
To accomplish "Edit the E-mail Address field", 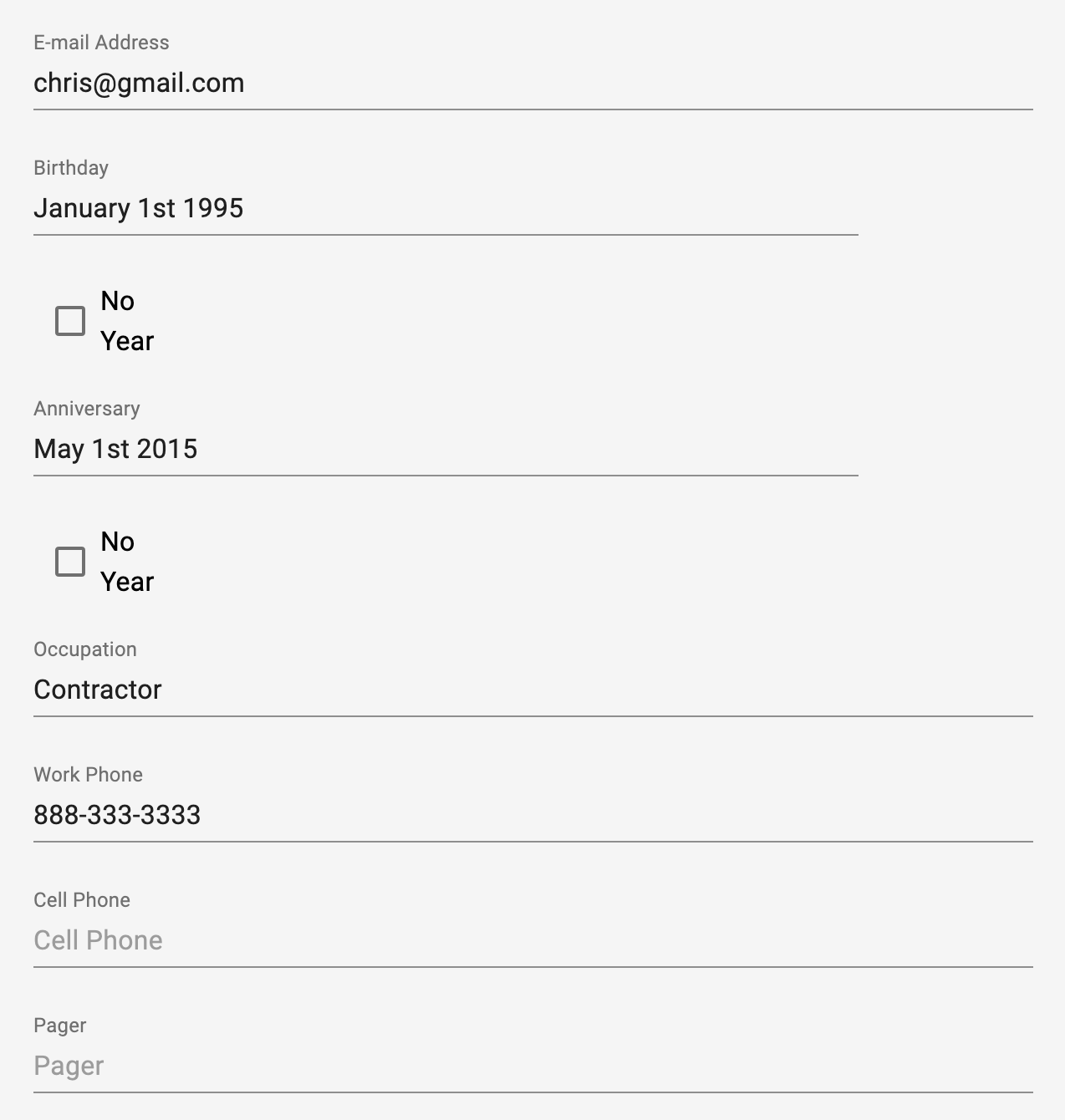I will [532, 84].
